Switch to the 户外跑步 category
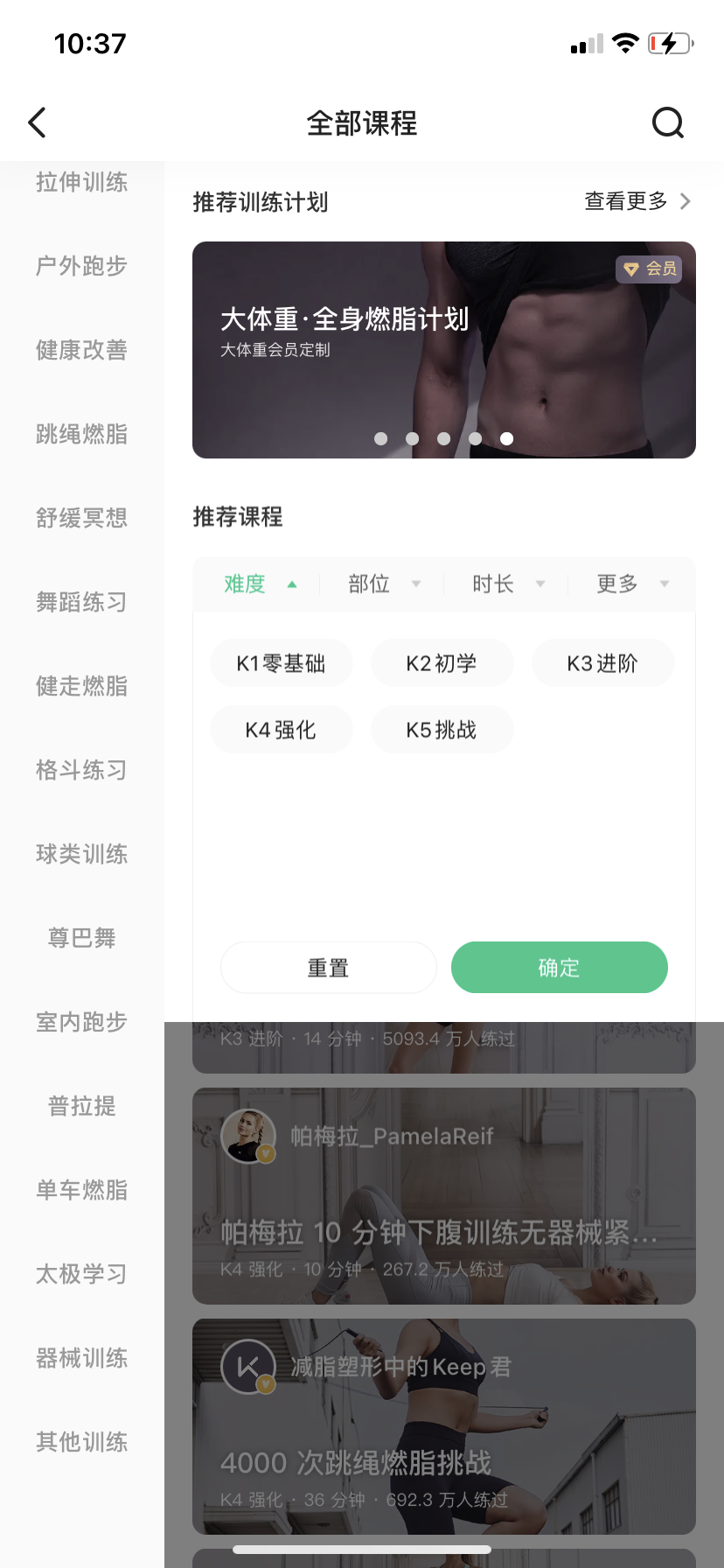Screen dimensions: 724x1568 pyautogui.click(x=81, y=266)
